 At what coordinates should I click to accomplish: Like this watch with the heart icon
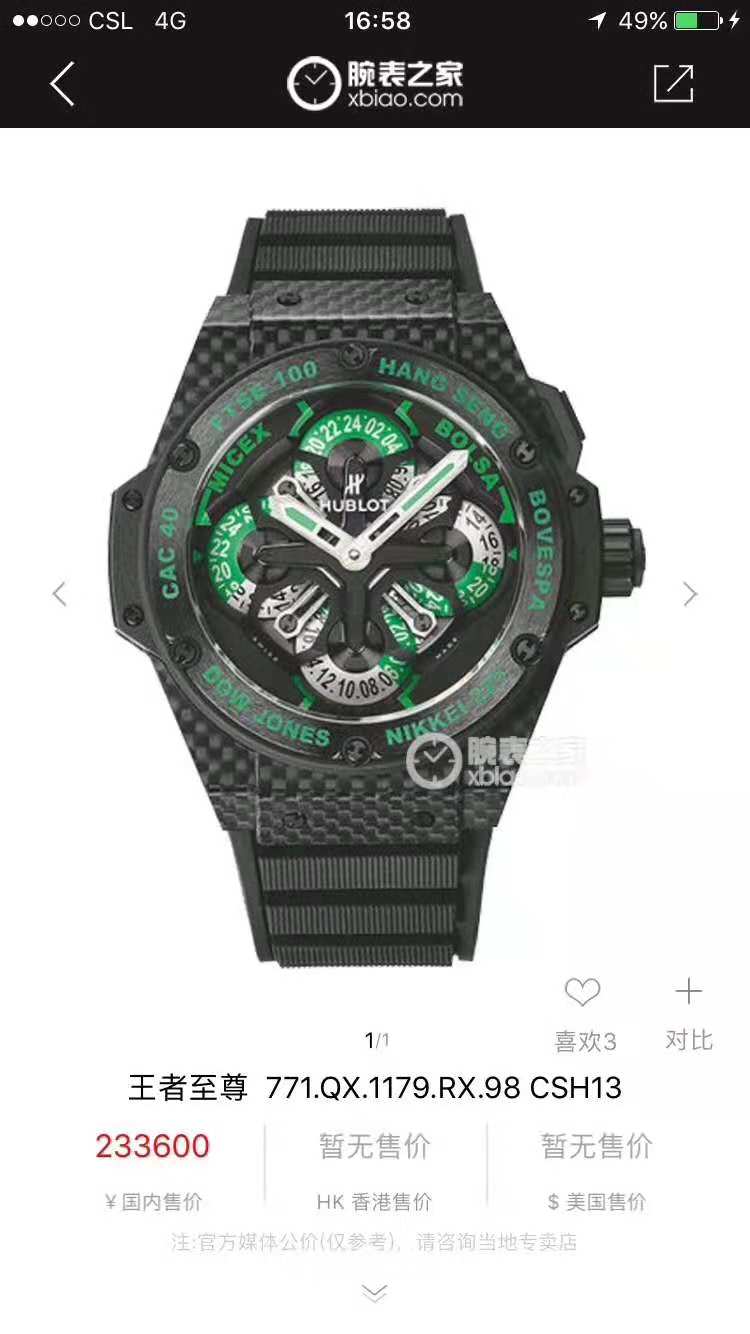[x=582, y=993]
